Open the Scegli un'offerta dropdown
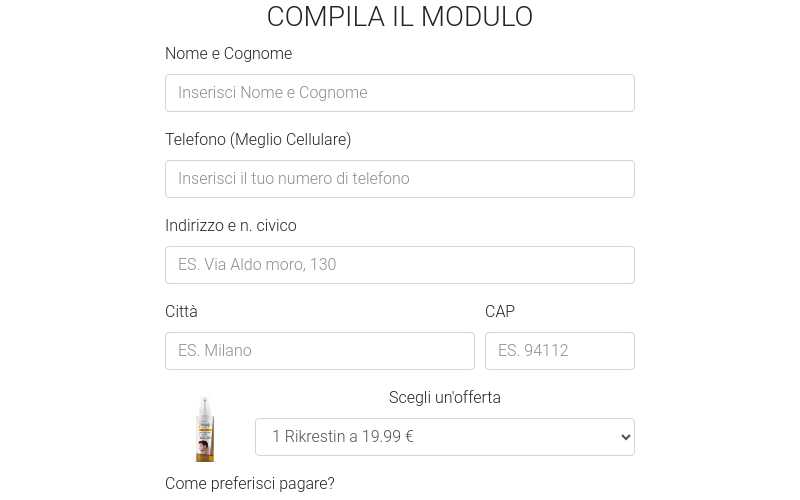The height and width of the screenshot is (500, 800). (444, 437)
